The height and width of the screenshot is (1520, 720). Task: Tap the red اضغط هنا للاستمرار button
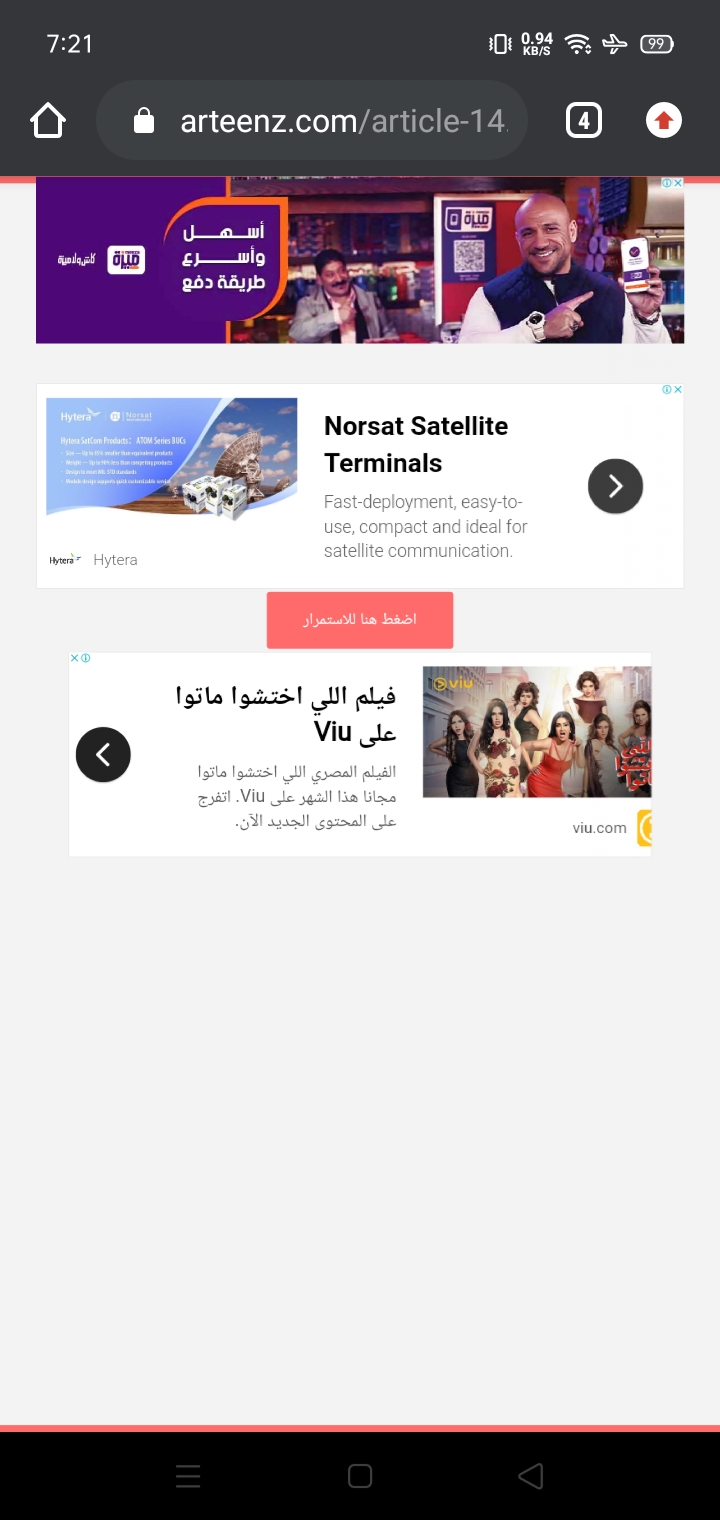tap(360, 620)
